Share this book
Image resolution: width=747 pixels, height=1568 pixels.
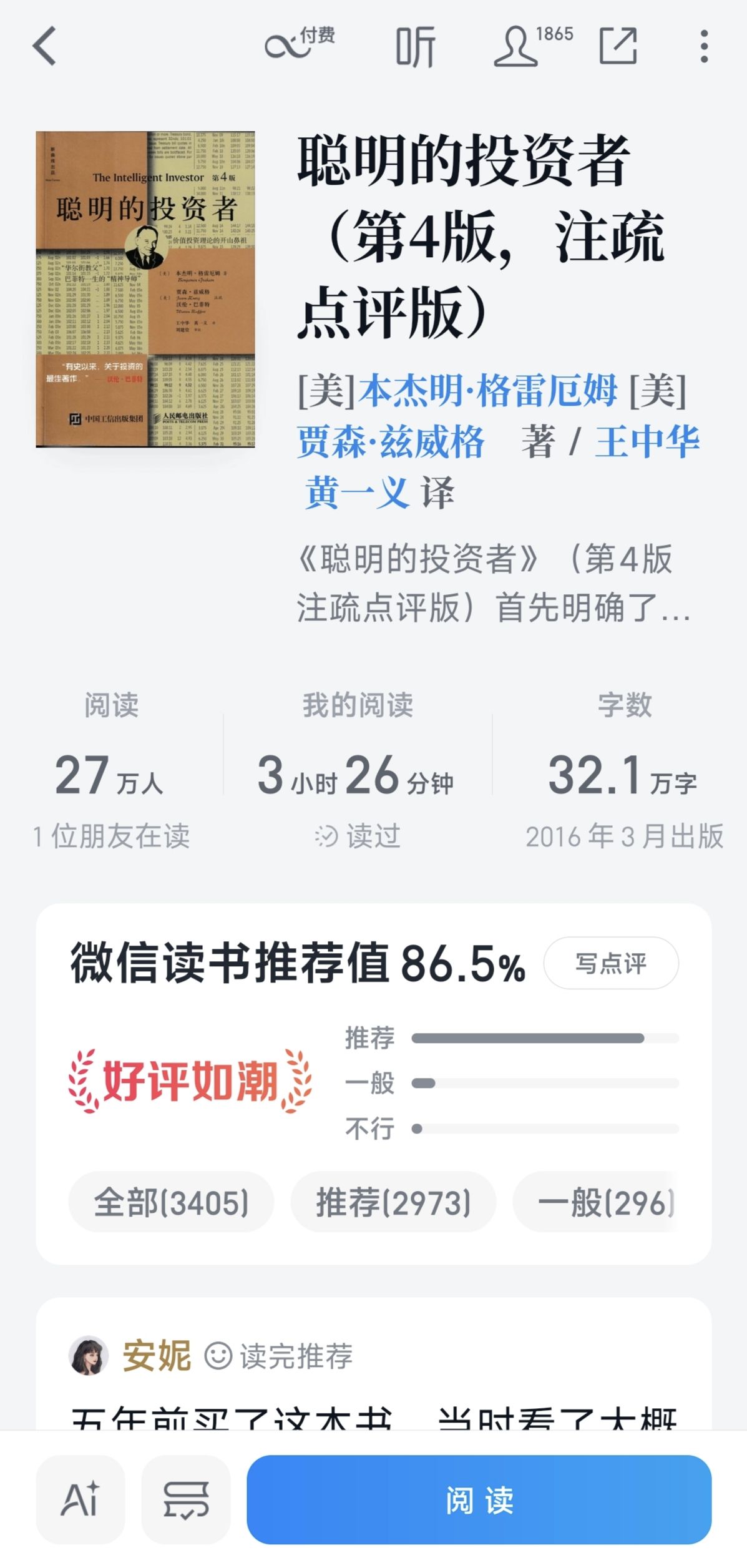point(618,46)
